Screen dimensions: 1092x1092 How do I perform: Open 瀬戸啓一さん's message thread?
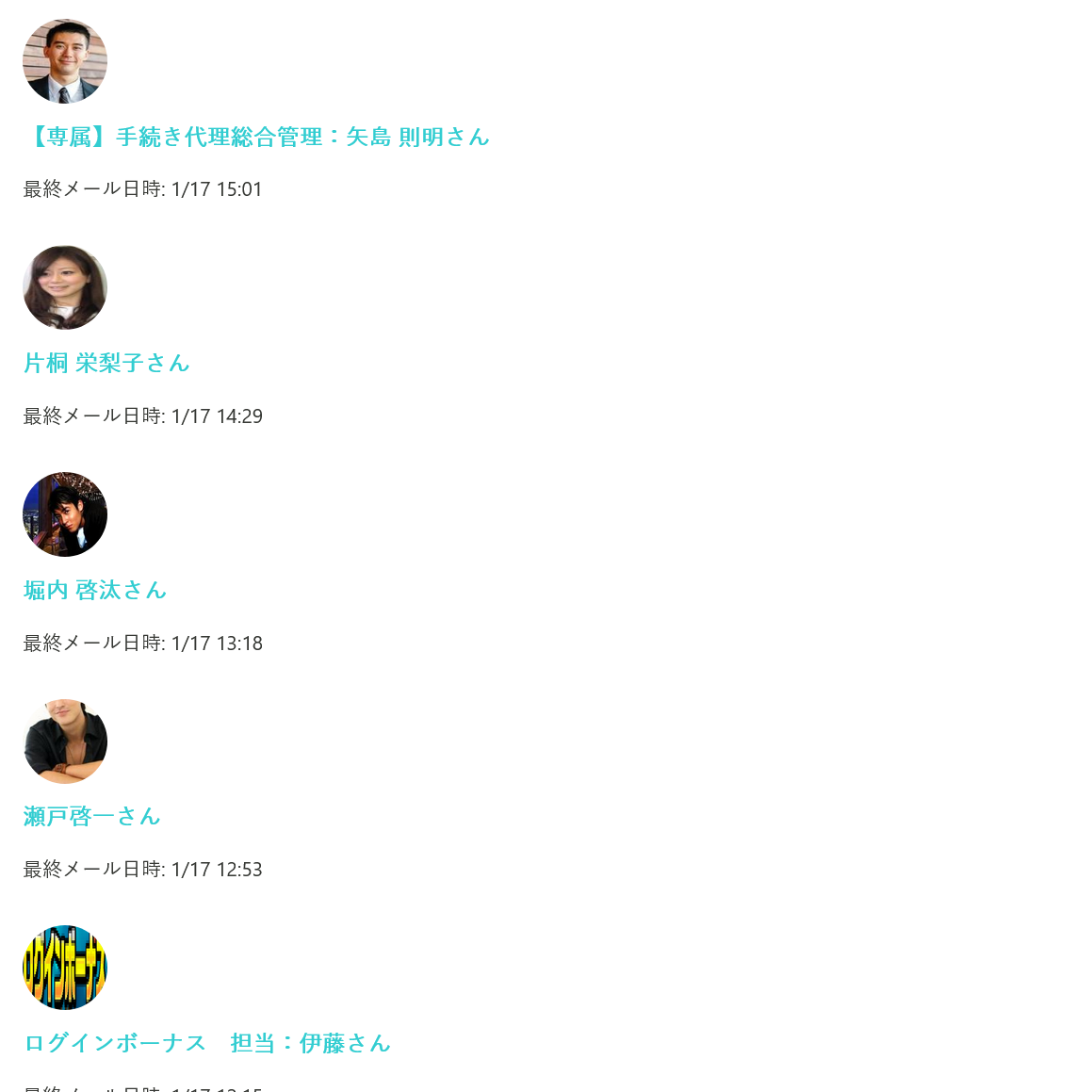tap(91, 817)
